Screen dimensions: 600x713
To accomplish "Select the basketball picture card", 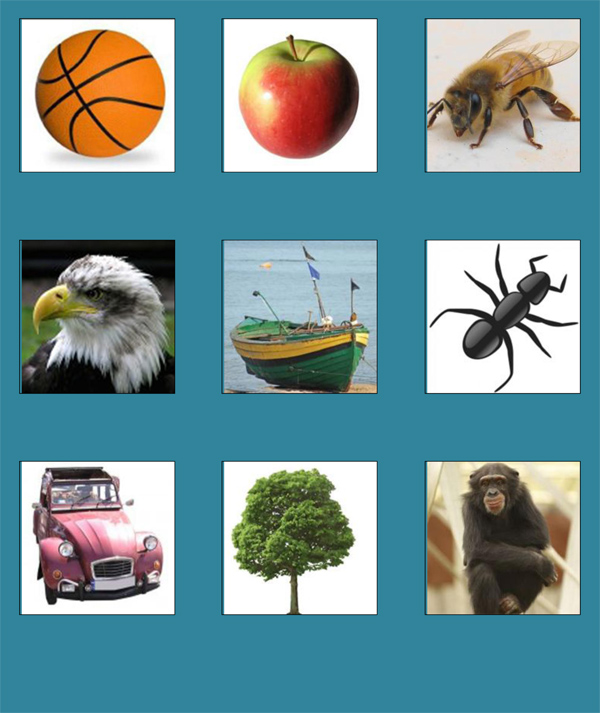I will pyautogui.click(x=98, y=95).
